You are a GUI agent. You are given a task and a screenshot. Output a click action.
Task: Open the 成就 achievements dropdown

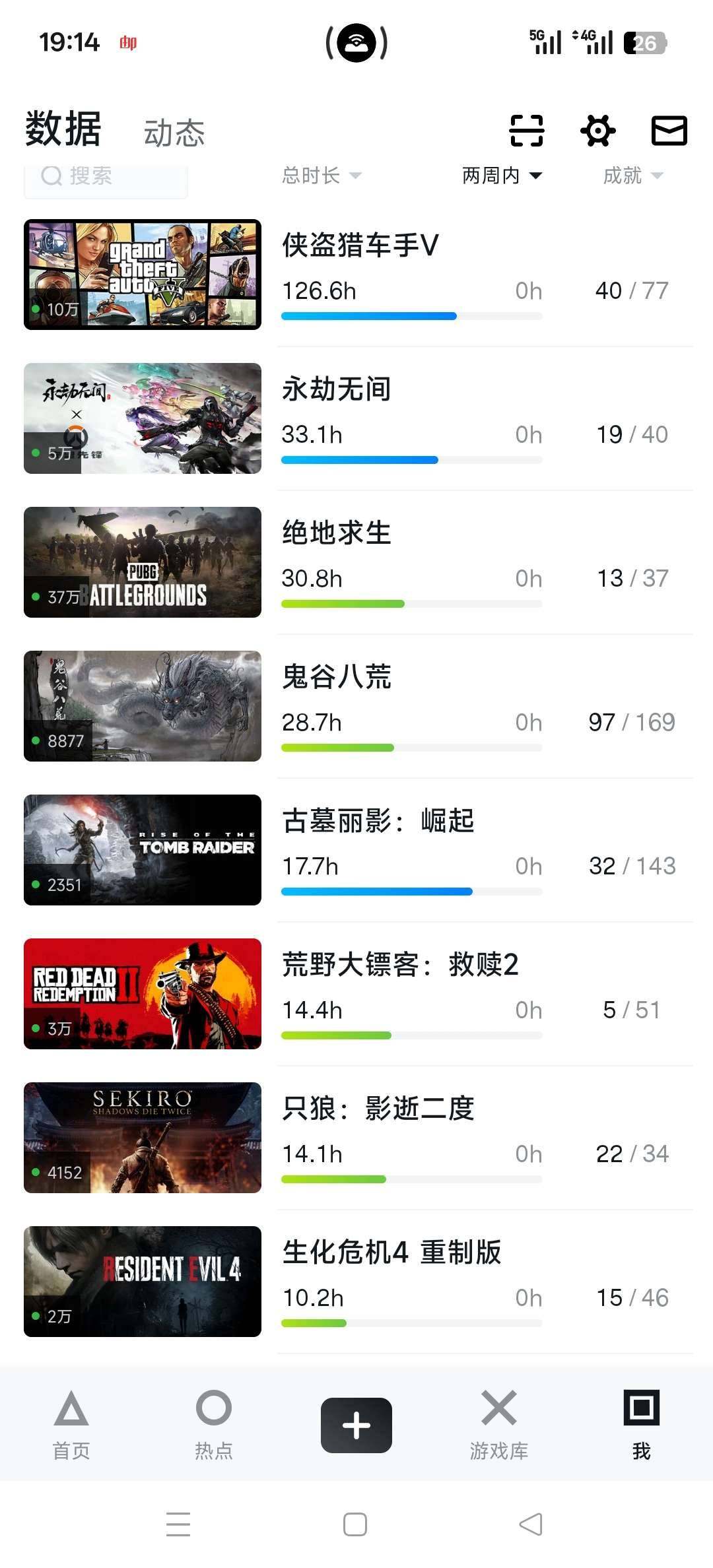tap(632, 176)
